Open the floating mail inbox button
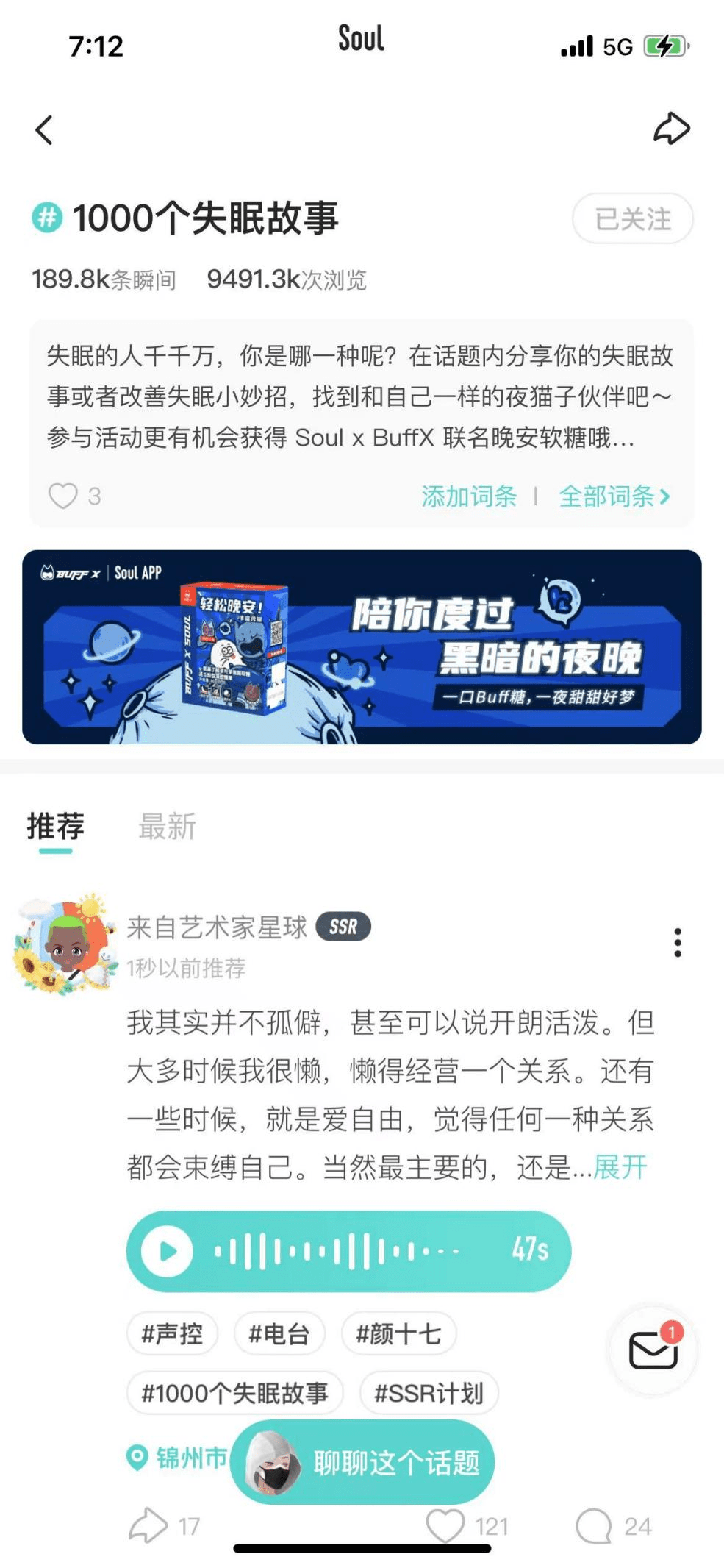The image size is (724, 1568). pos(653,1350)
